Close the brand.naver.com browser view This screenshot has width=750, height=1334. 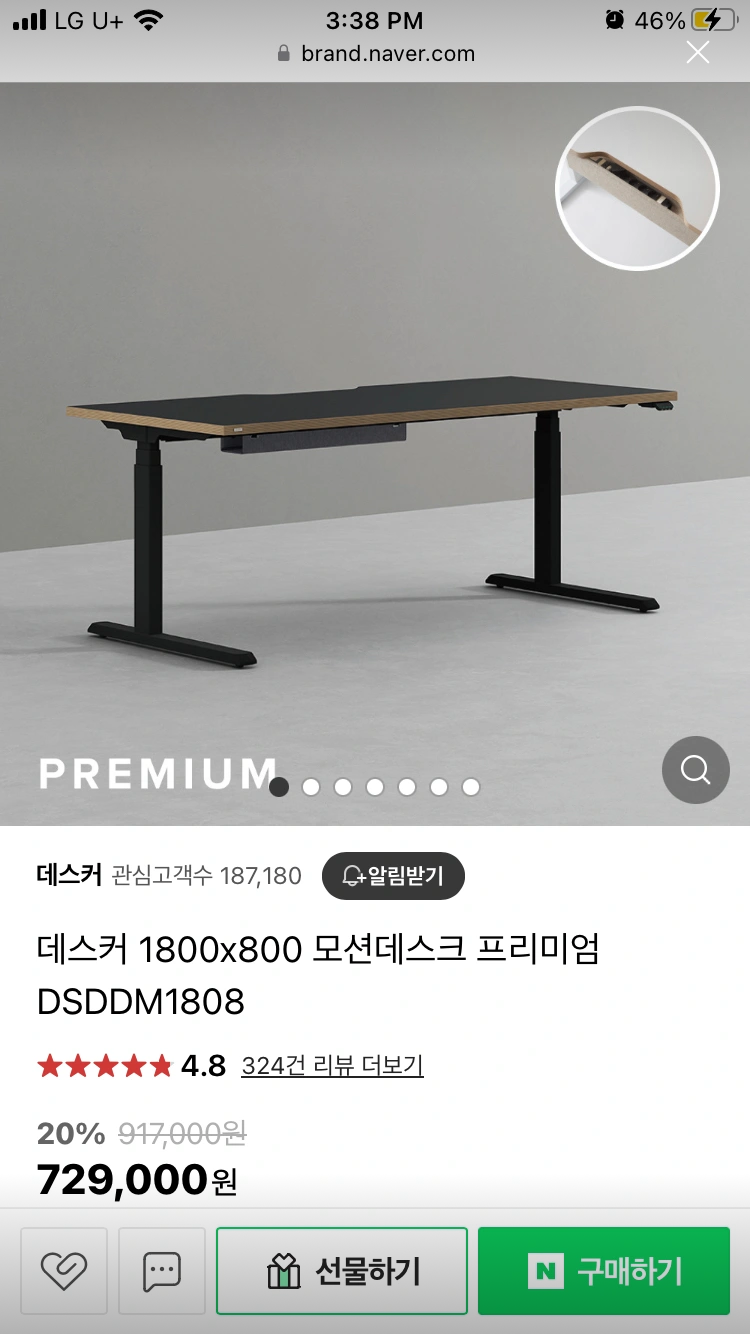(697, 53)
